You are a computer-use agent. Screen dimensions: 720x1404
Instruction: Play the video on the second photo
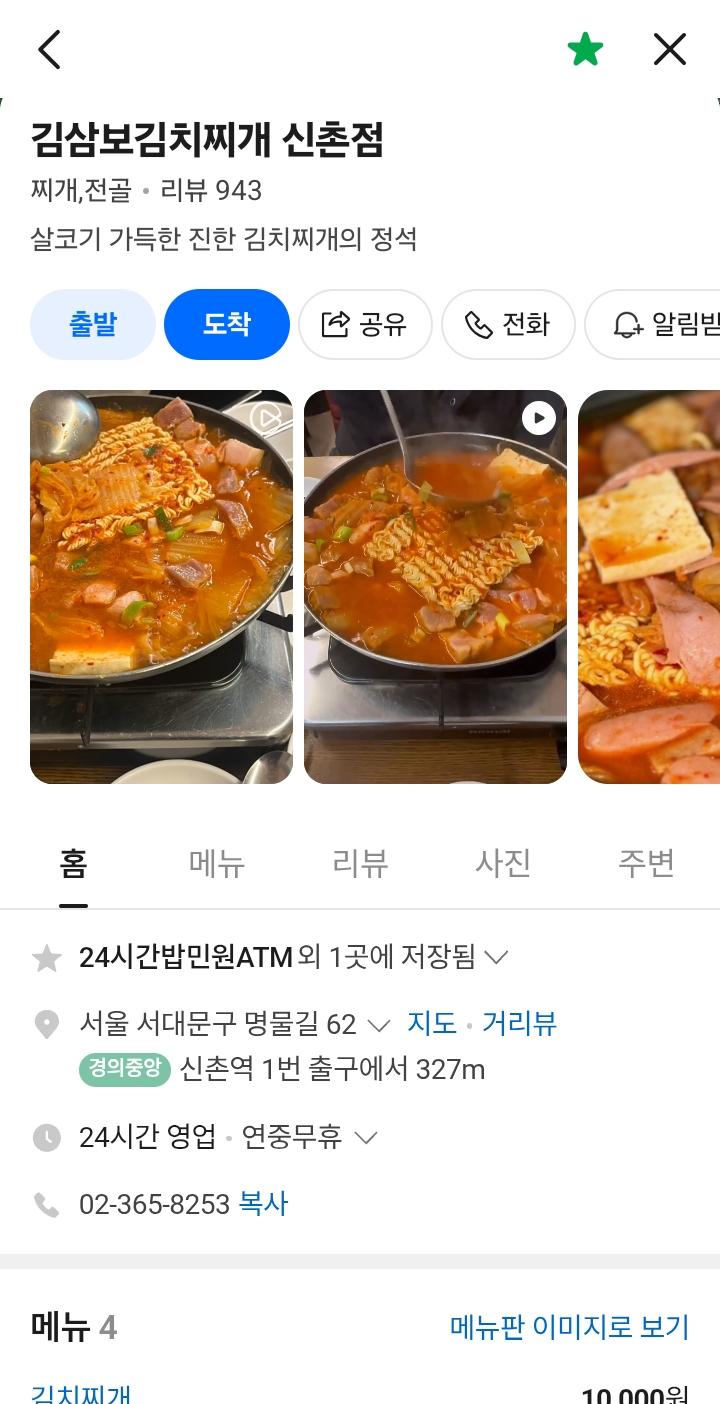click(x=537, y=419)
